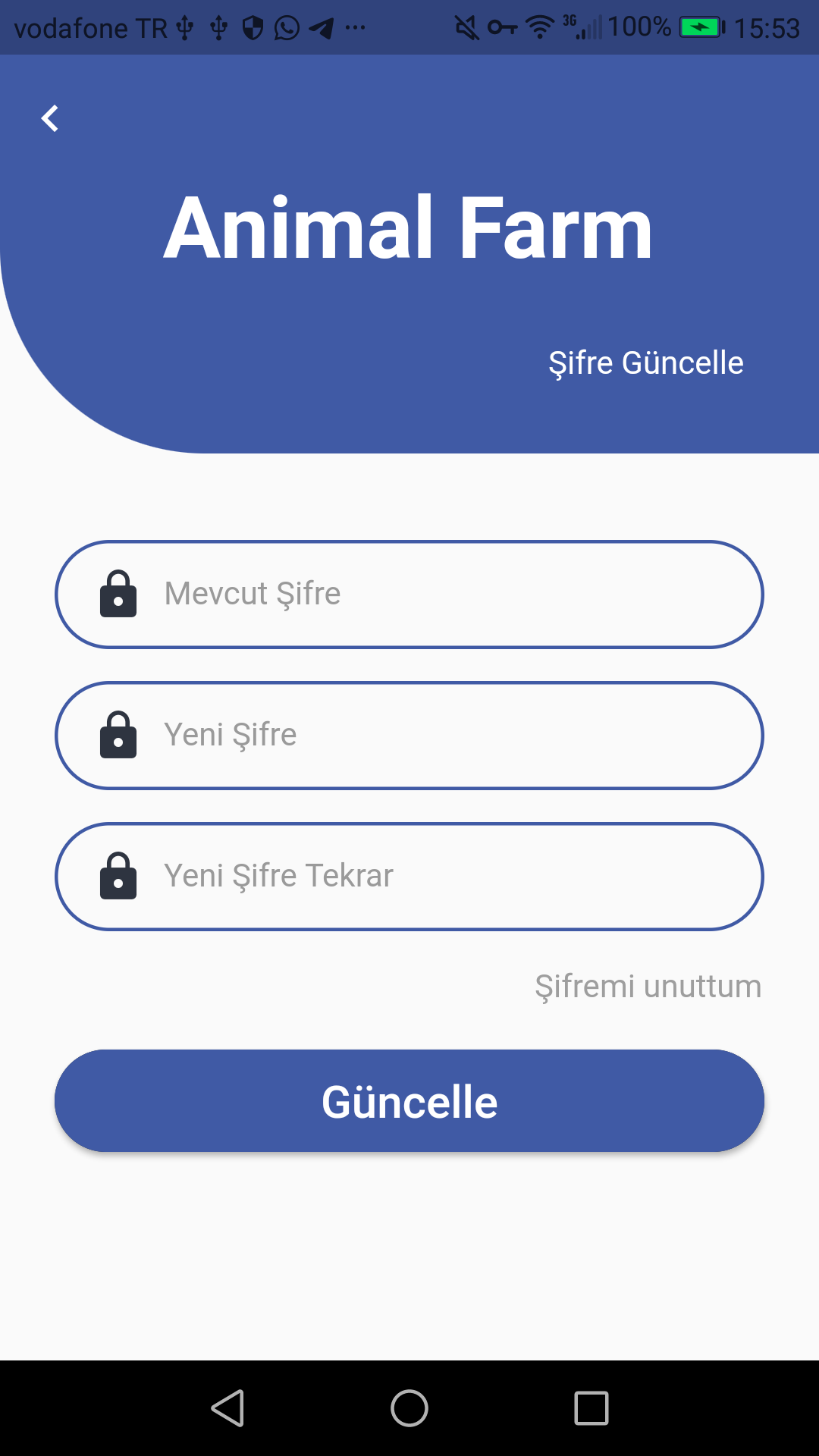
Task: Tap the Mevcut Şifre input field
Action: tap(409, 595)
